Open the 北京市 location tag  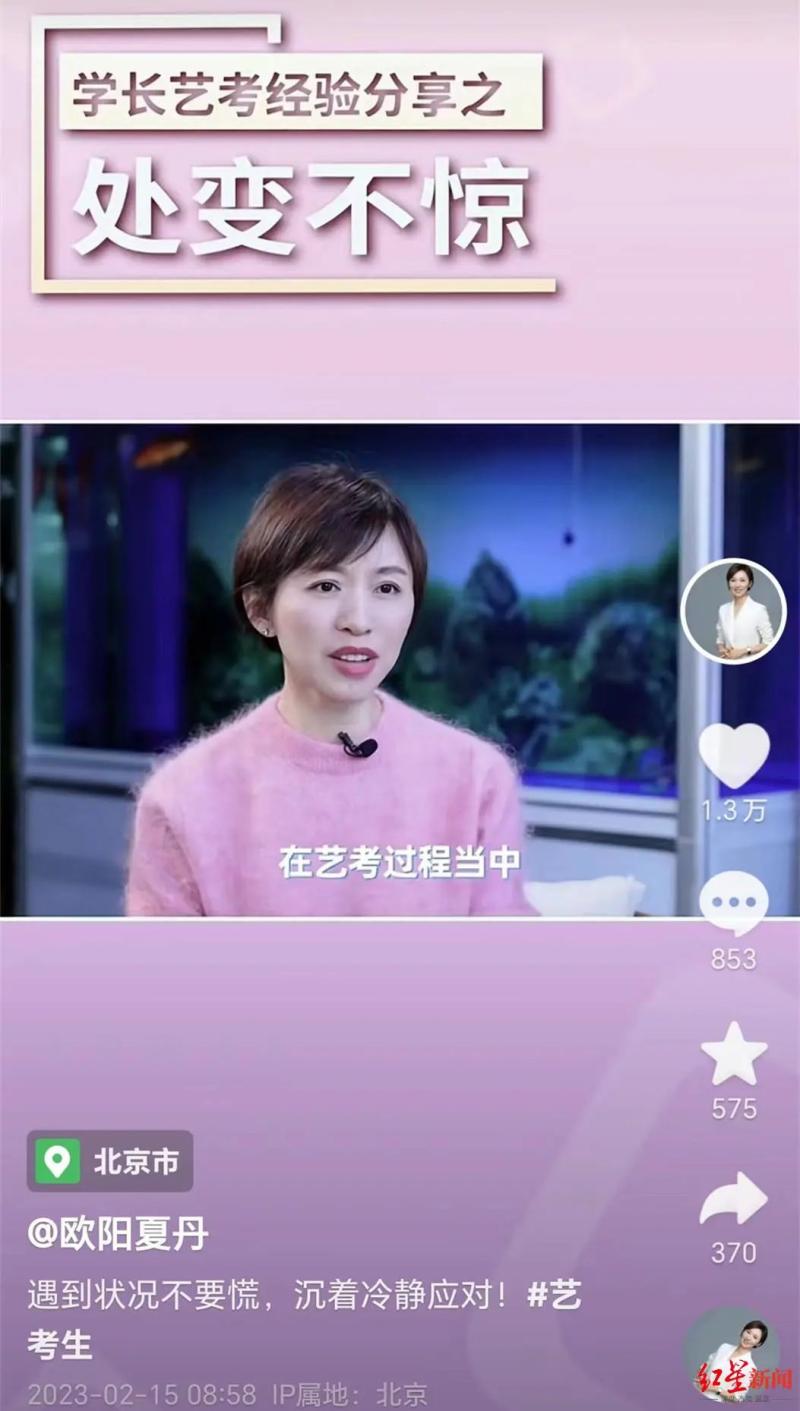tap(110, 1162)
